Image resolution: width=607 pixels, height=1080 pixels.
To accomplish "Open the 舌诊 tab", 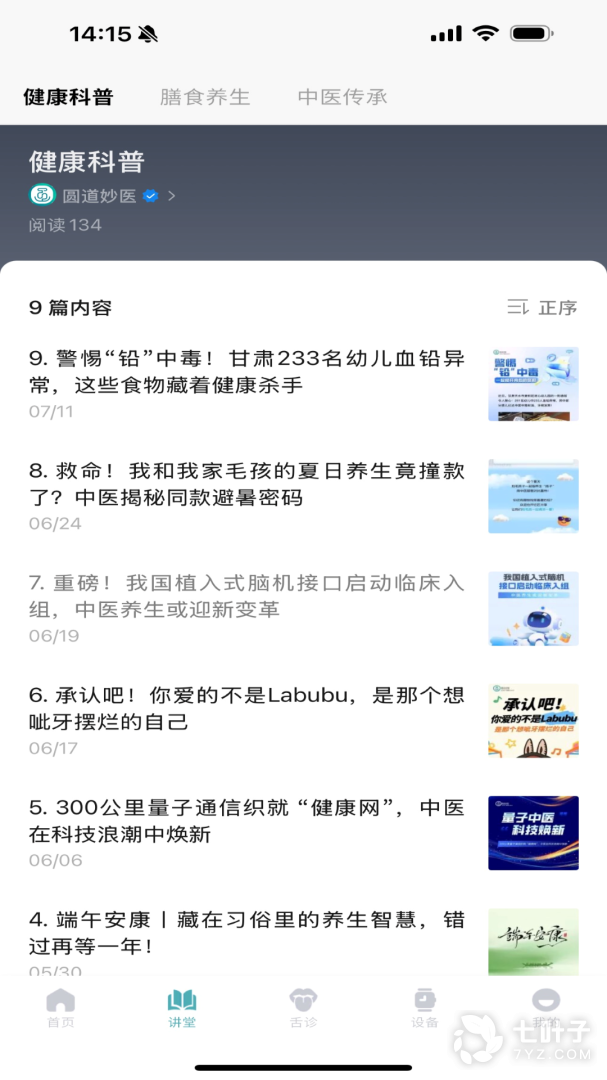I will tap(303, 1007).
